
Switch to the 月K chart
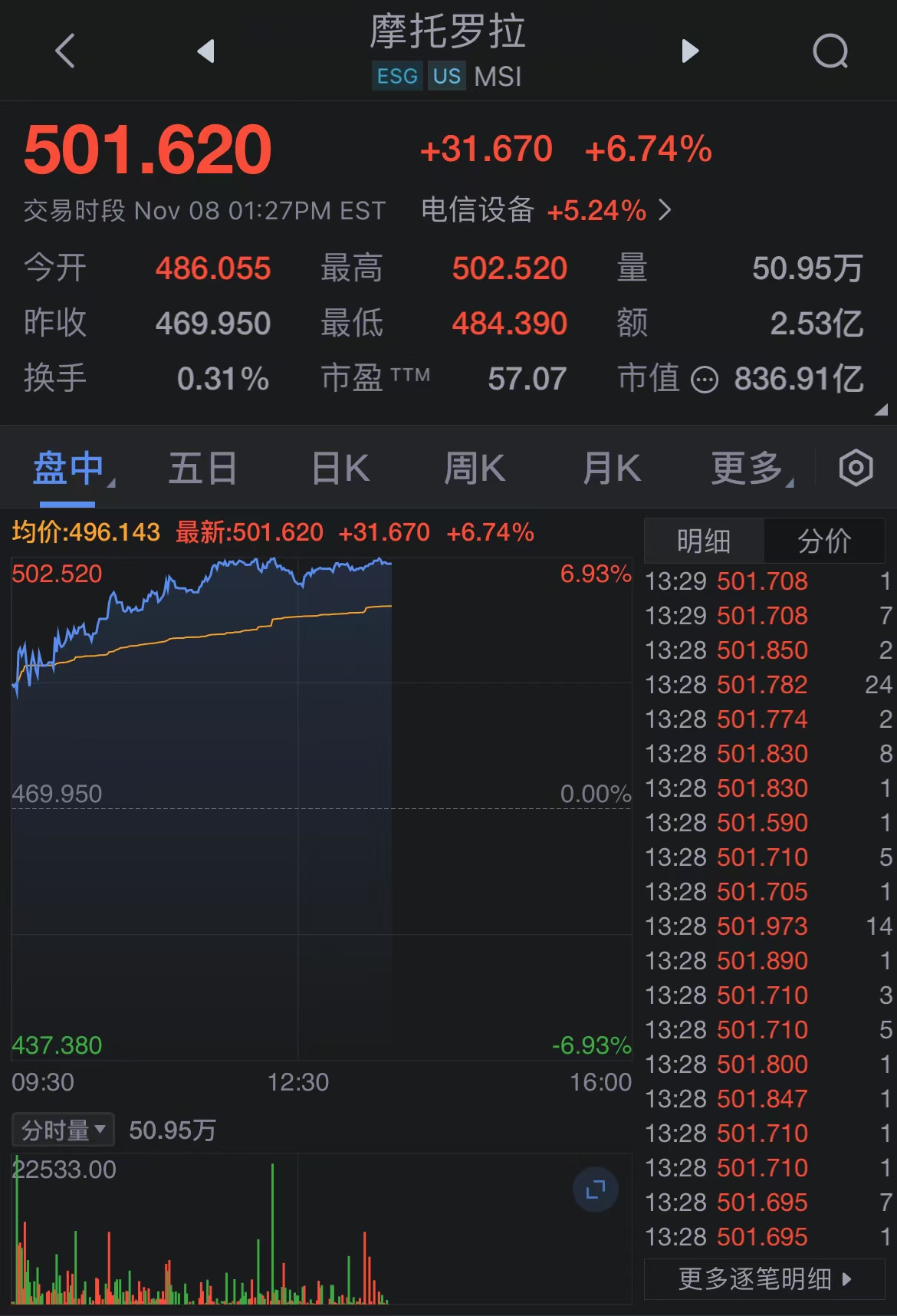click(611, 468)
